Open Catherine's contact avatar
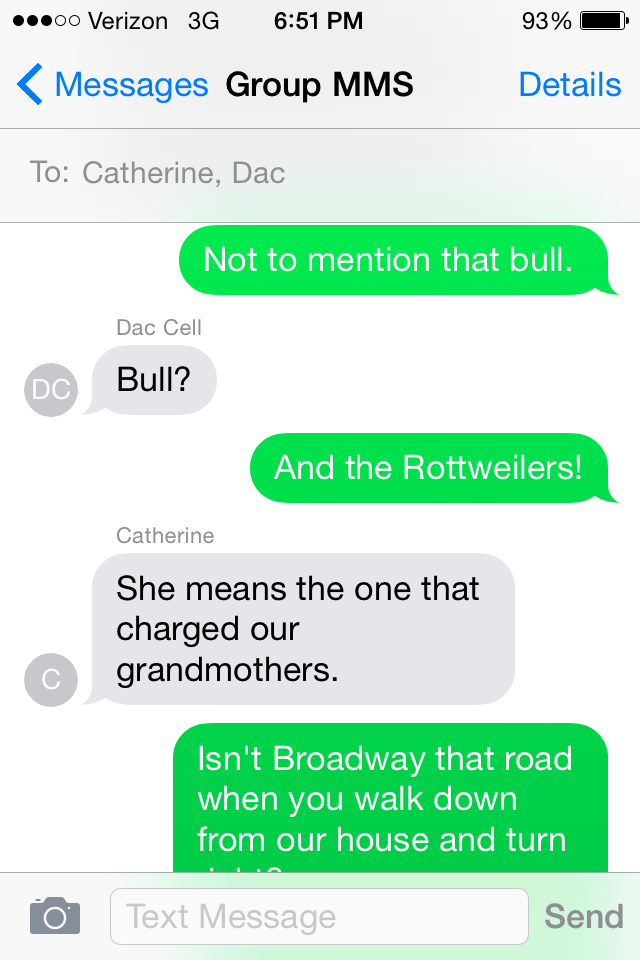640x960 pixels. tap(50, 680)
